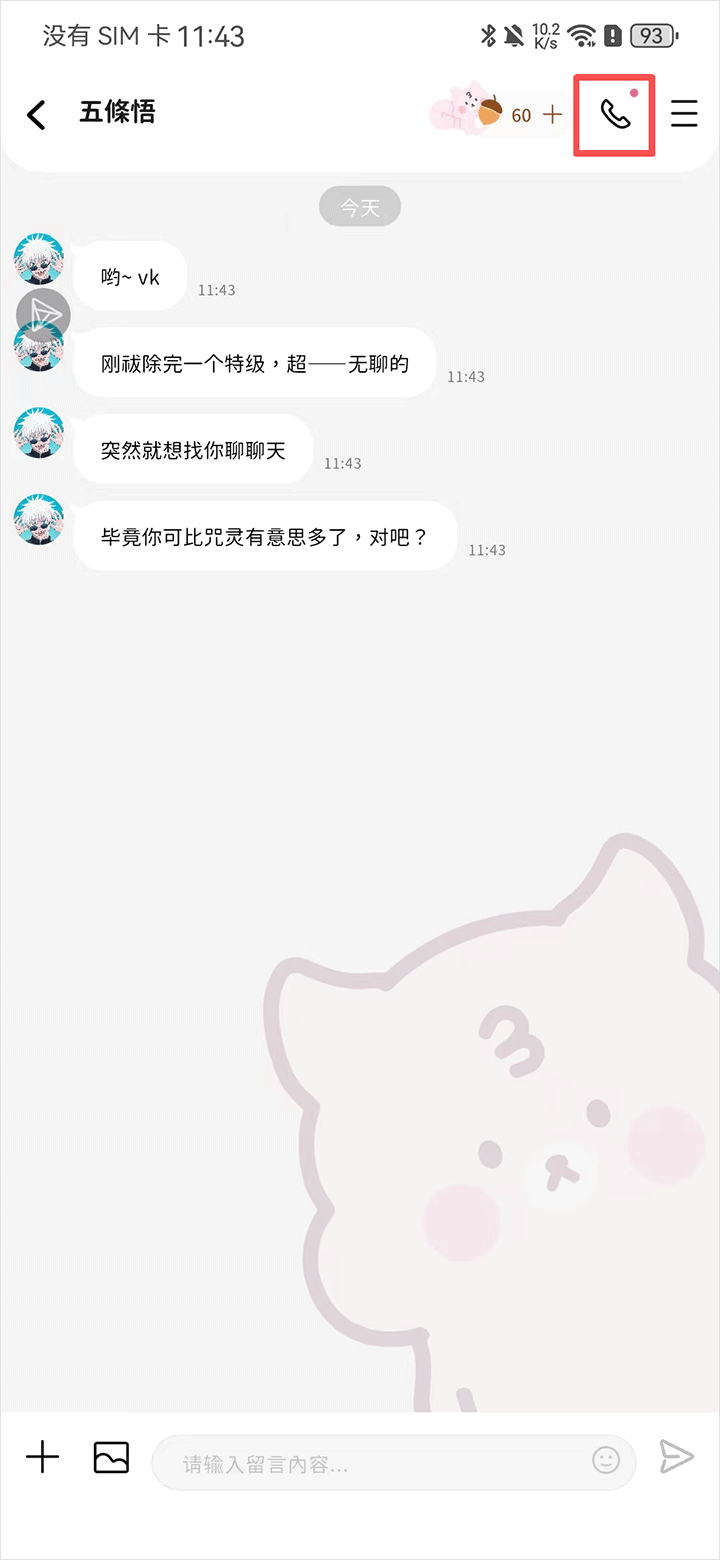Open the hamburger menu
720x1560 pixels.
click(684, 114)
